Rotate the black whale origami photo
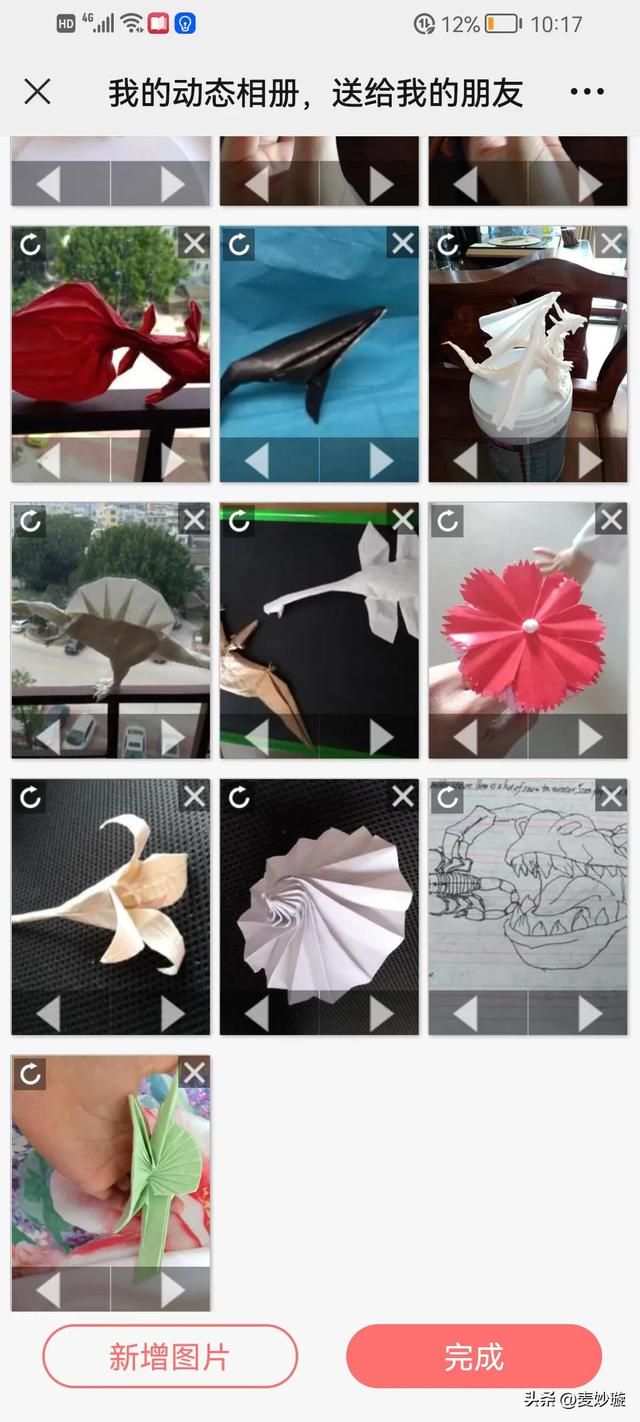The height and width of the screenshot is (1422, 640). [x=239, y=243]
